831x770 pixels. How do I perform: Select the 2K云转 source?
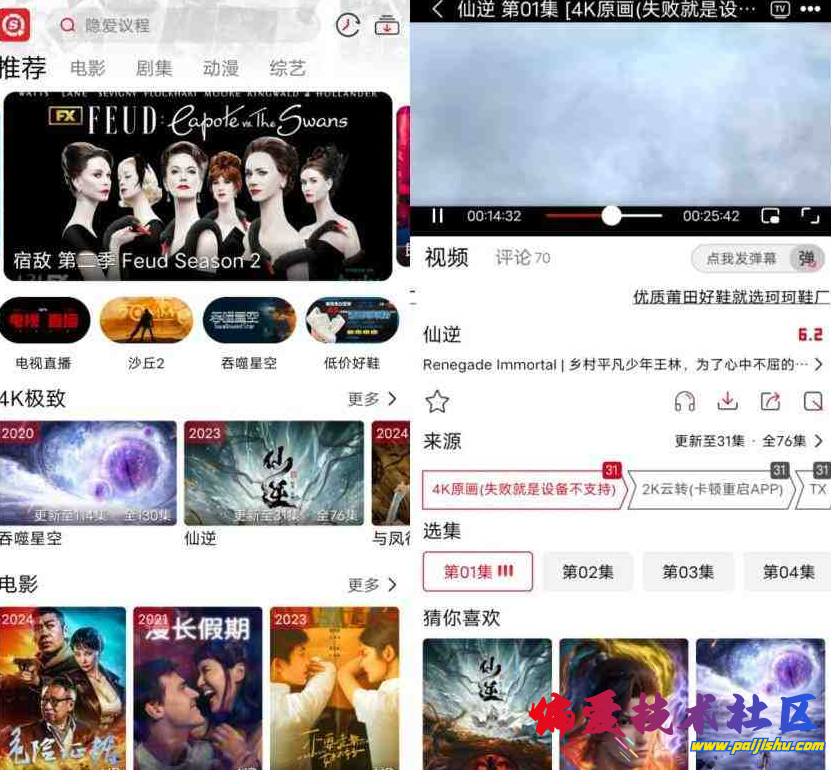coord(712,490)
